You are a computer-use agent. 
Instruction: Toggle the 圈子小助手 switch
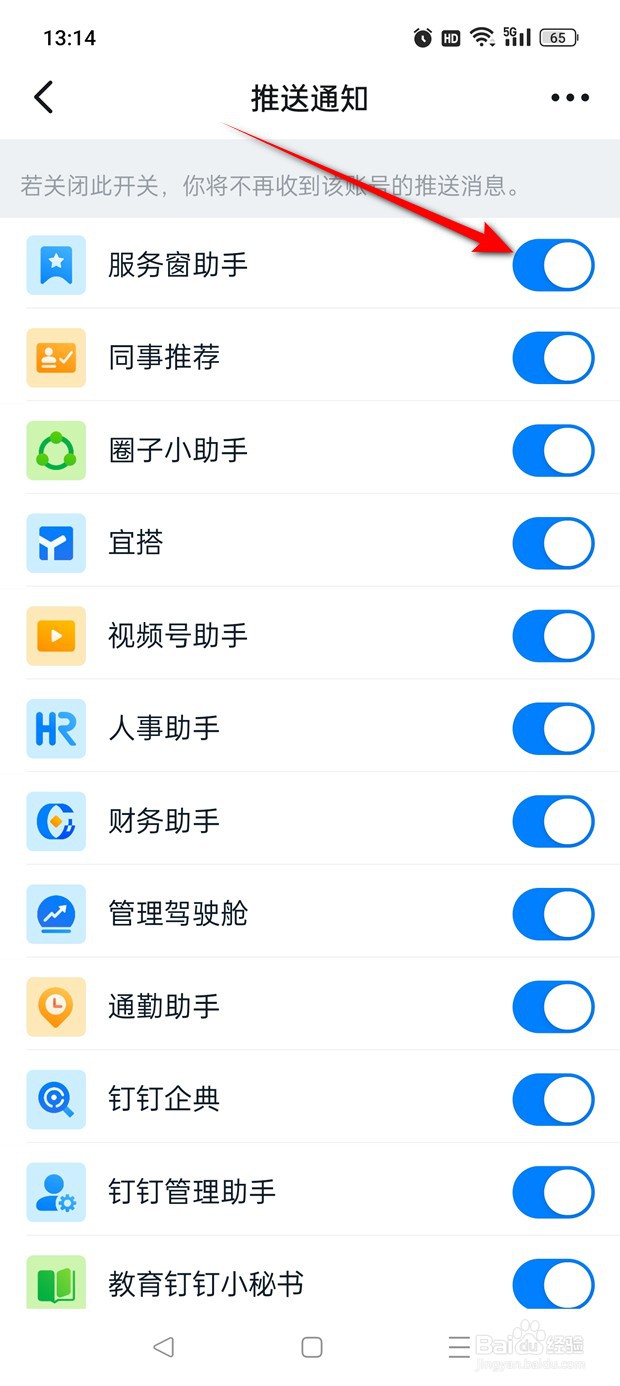pyautogui.click(x=553, y=450)
